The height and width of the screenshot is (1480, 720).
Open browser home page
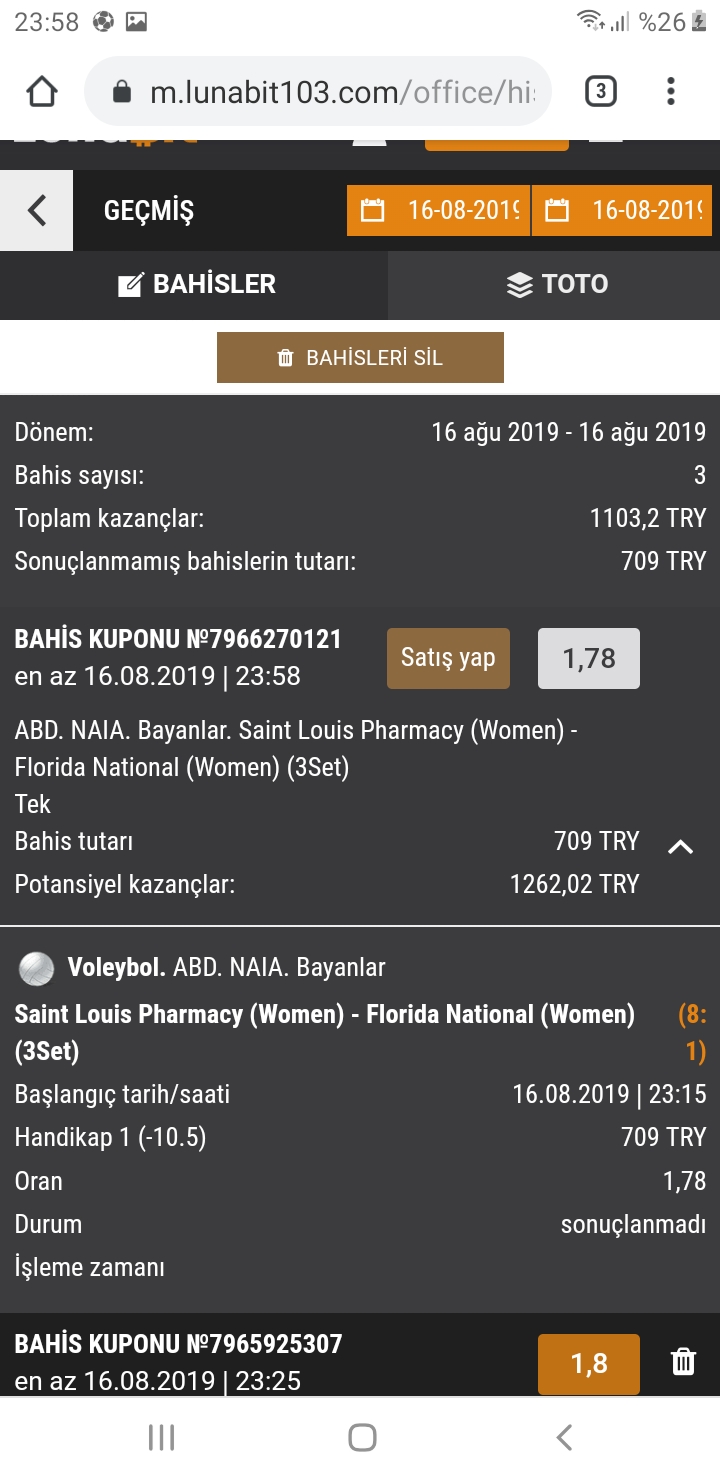pos(42,93)
